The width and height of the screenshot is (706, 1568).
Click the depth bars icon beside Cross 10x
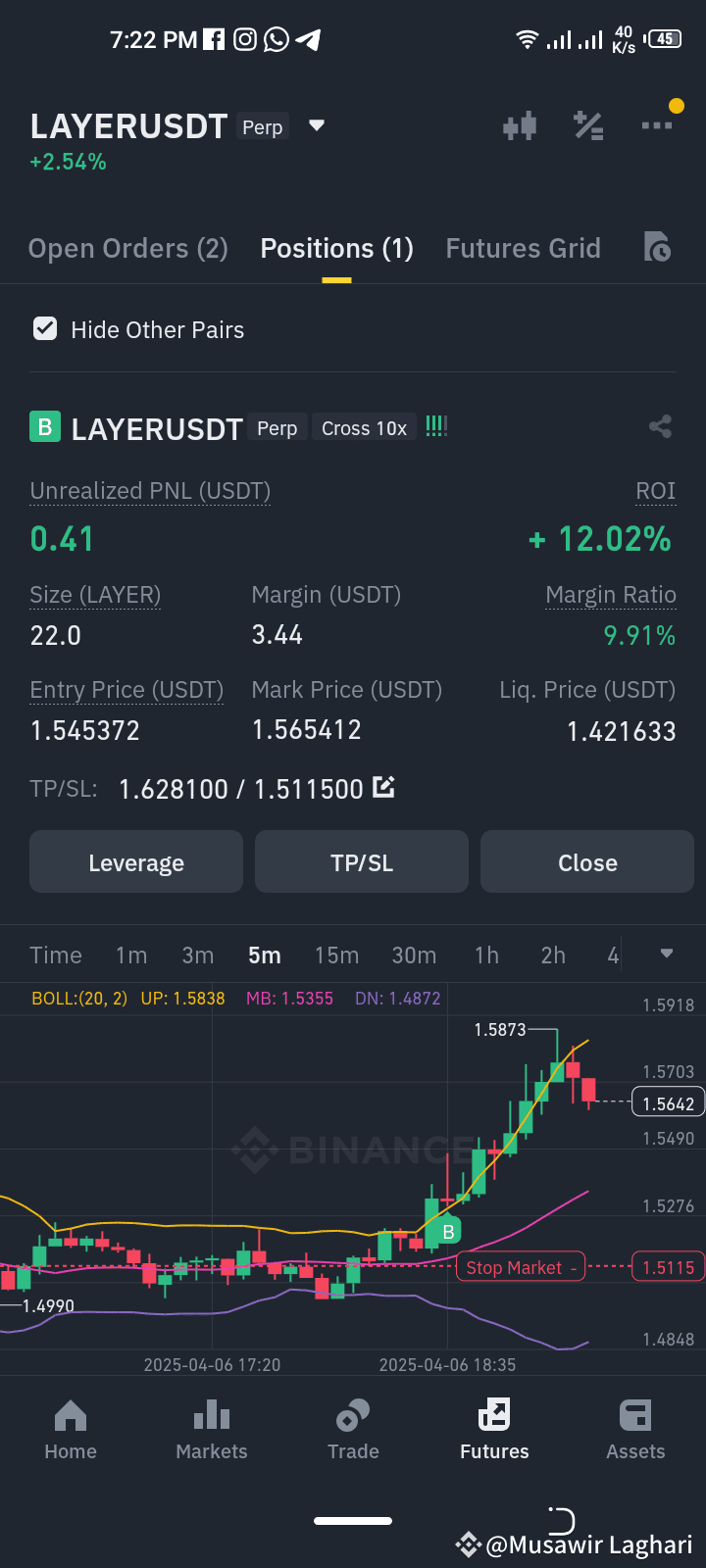[435, 426]
